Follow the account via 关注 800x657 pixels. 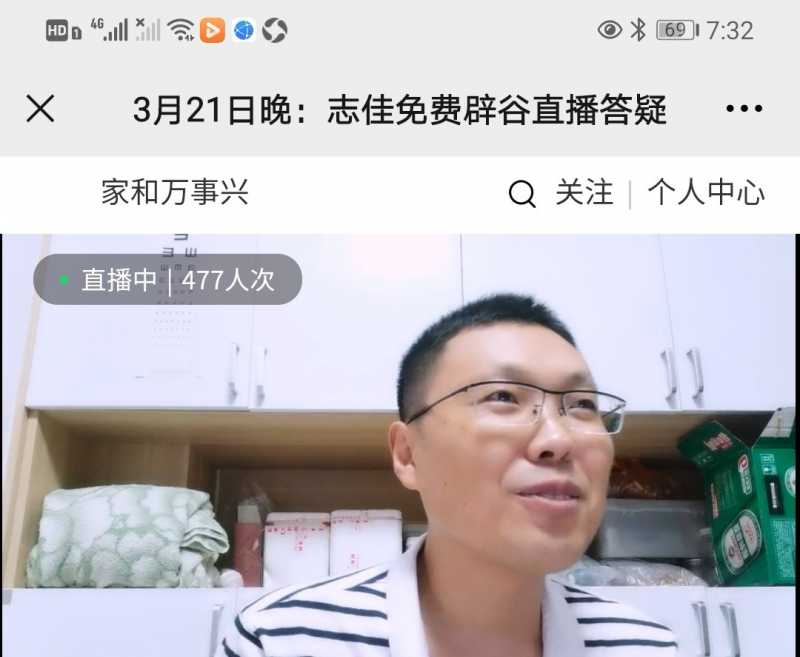584,193
